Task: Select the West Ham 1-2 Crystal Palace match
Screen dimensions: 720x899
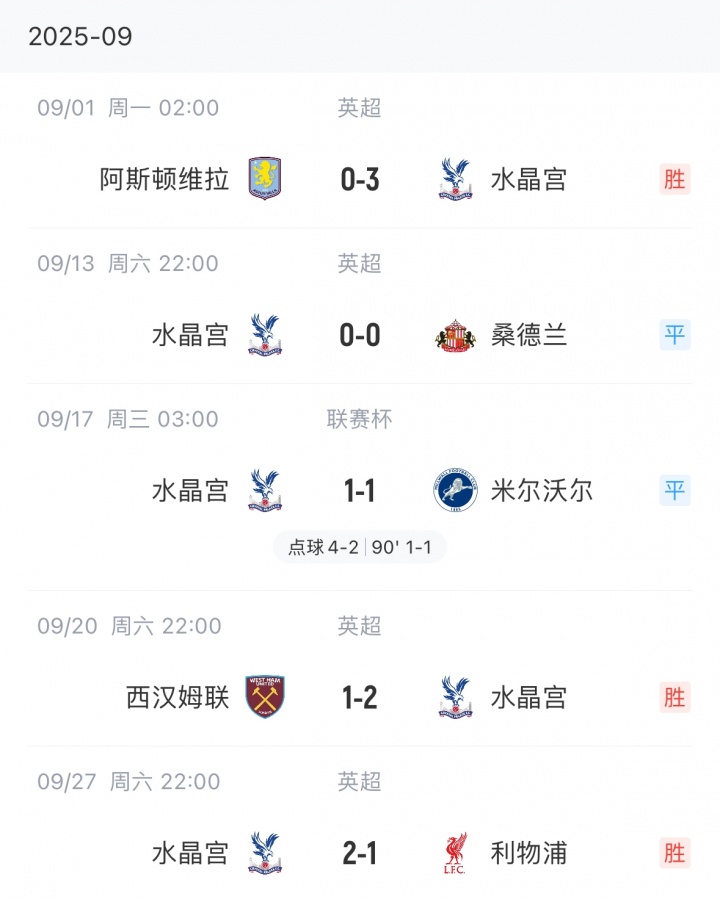Action: point(360,697)
